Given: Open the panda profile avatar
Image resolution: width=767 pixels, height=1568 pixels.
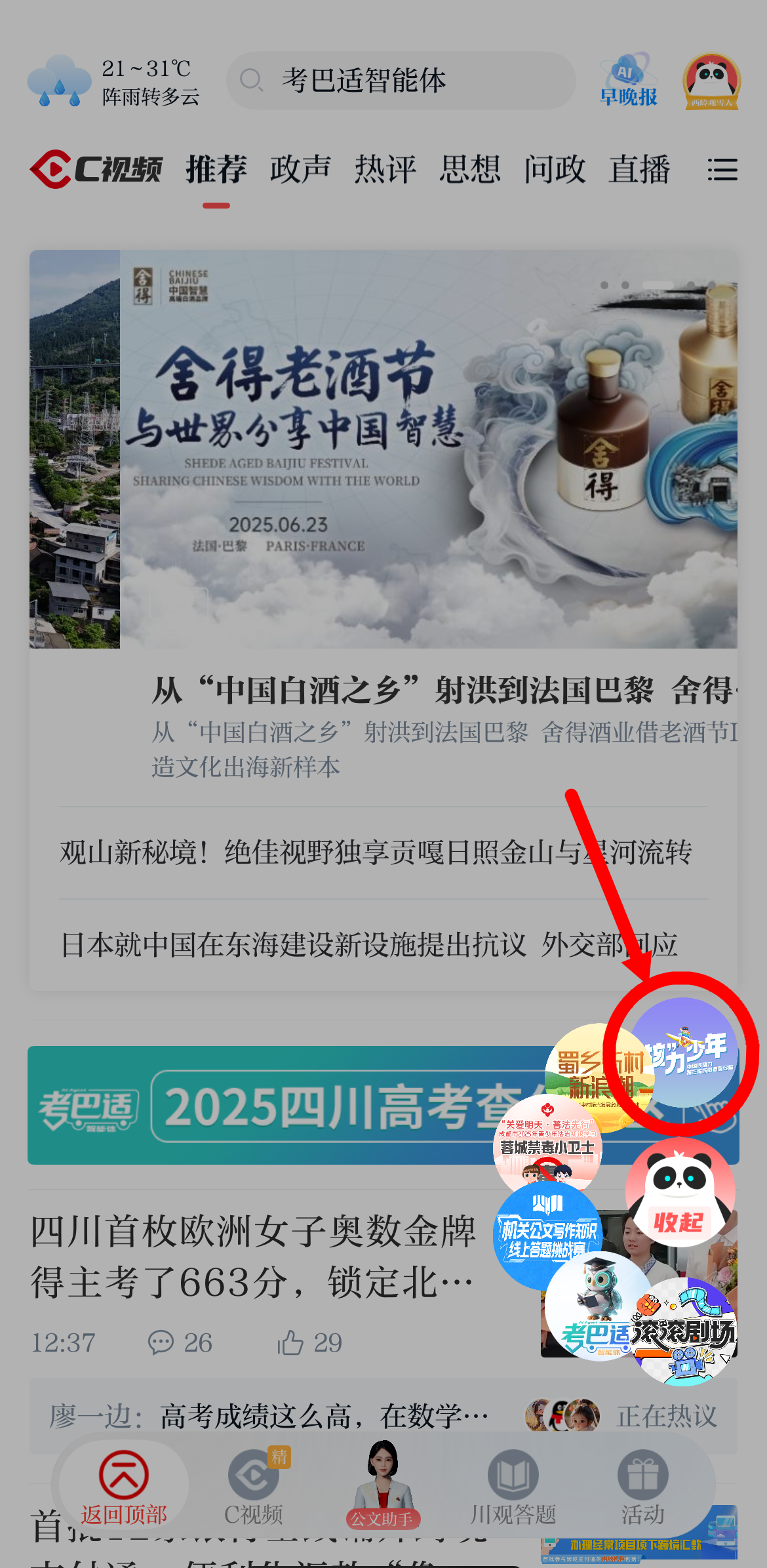Looking at the screenshot, I should coord(711,81).
